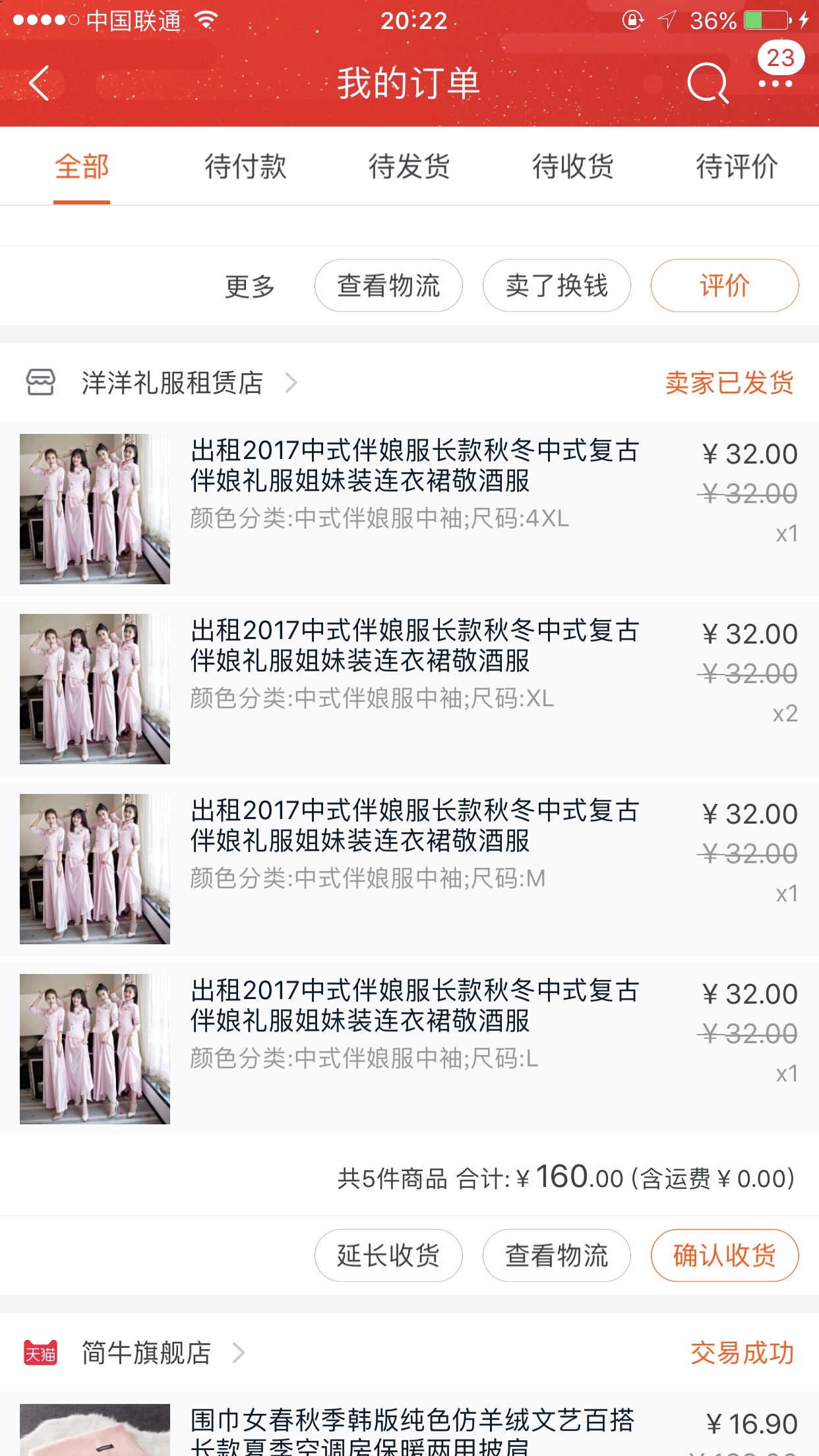Switch to the 待收货 tab

point(573,166)
